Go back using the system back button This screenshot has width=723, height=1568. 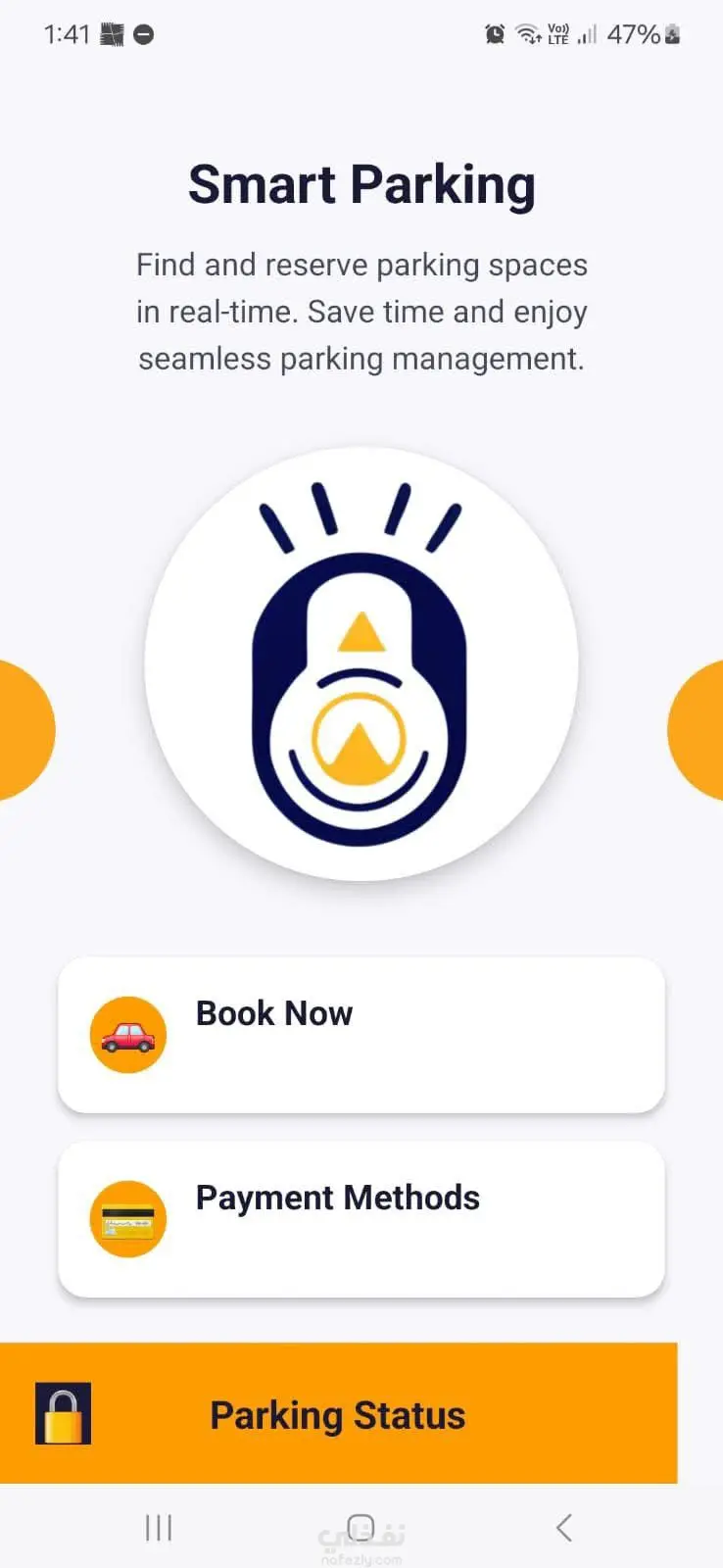(x=563, y=1527)
